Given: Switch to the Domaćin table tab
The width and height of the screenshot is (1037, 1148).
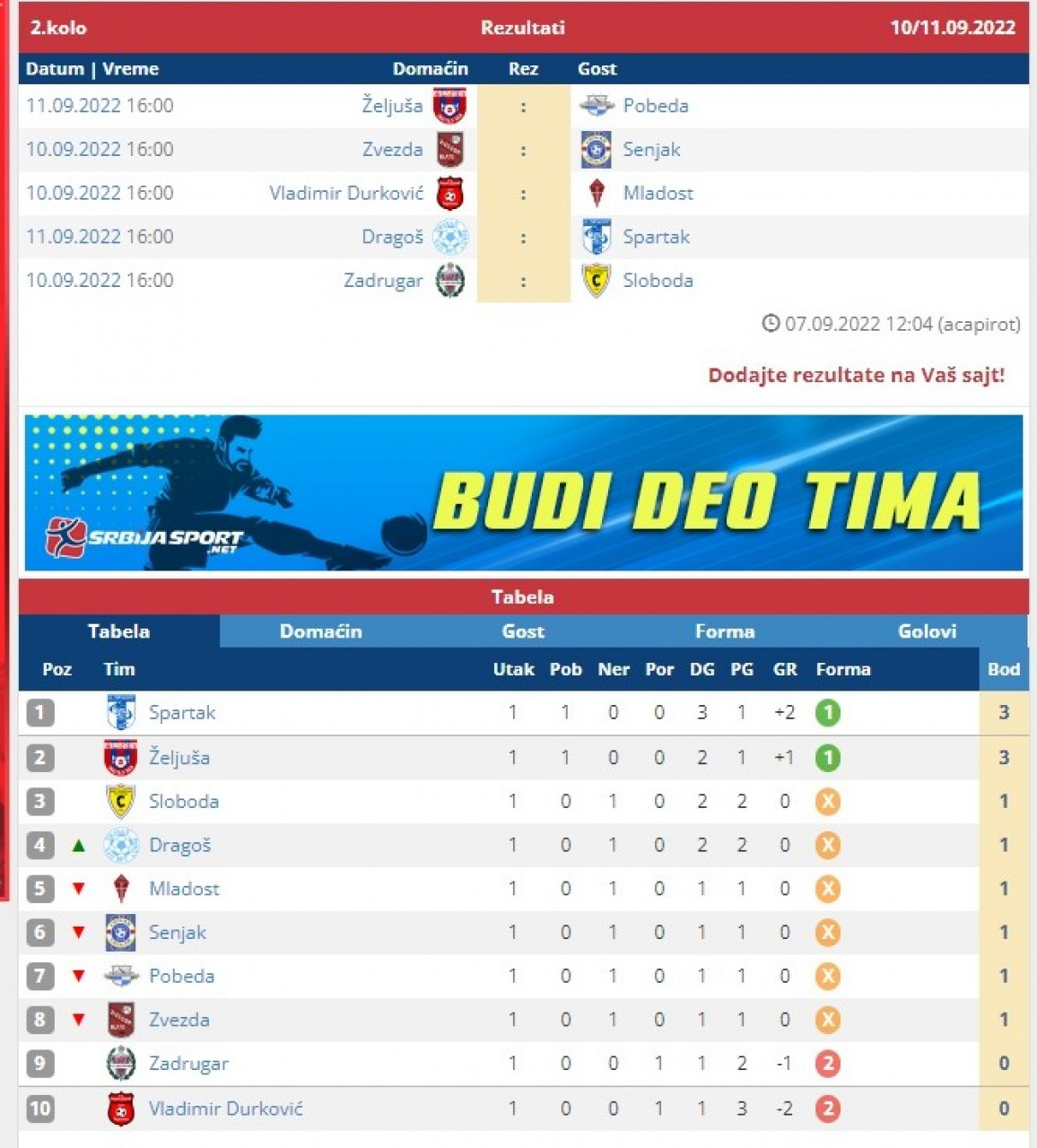Looking at the screenshot, I should pyautogui.click(x=320, y=631).
